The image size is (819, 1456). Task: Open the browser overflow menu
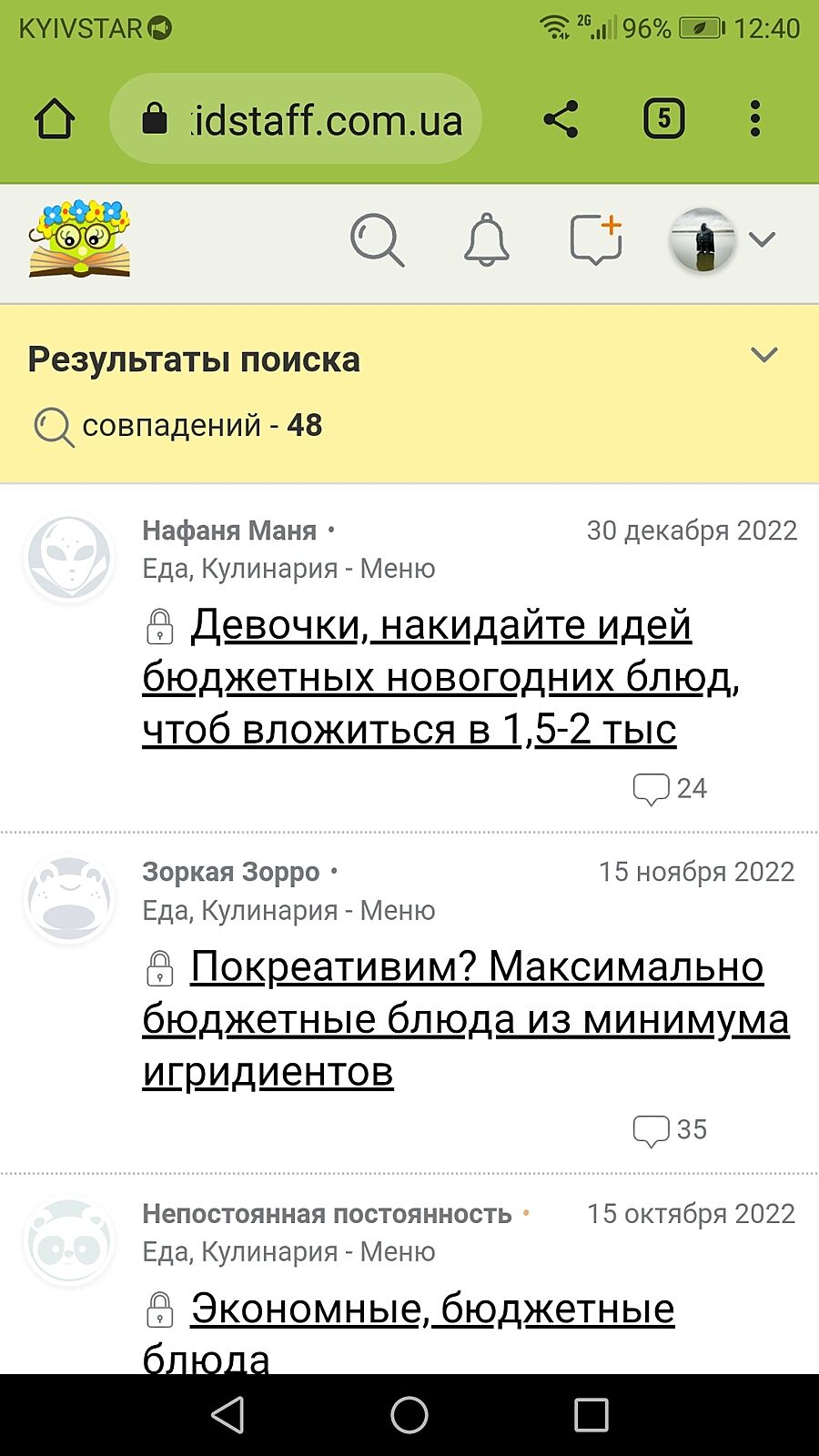click(x=754, y=119)
